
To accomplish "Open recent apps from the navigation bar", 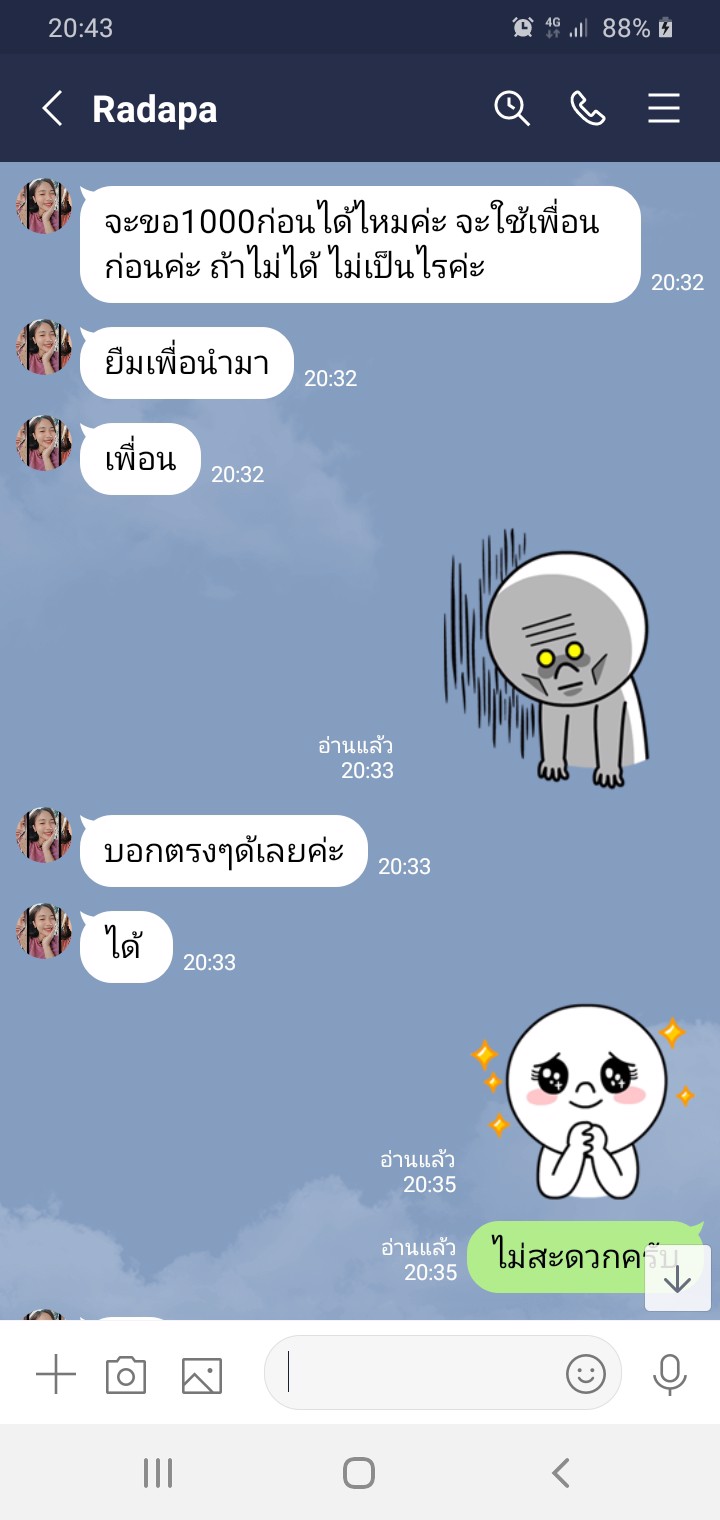I will point(158,1473).
